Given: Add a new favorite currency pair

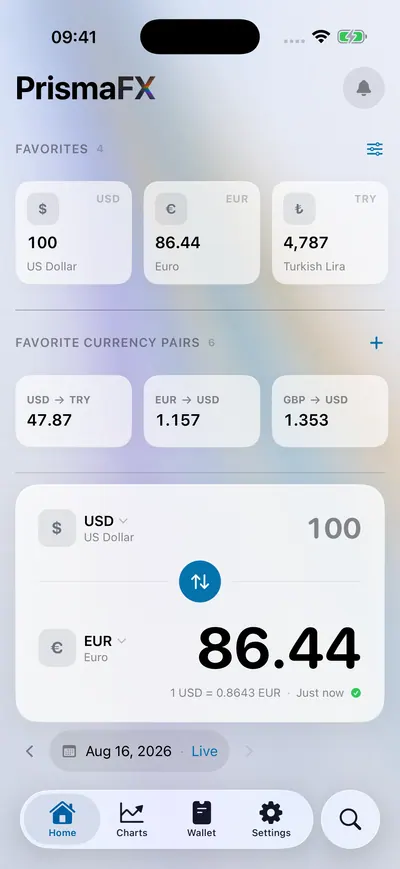Looking at the screenshot, I should click(x=376, y=343).
